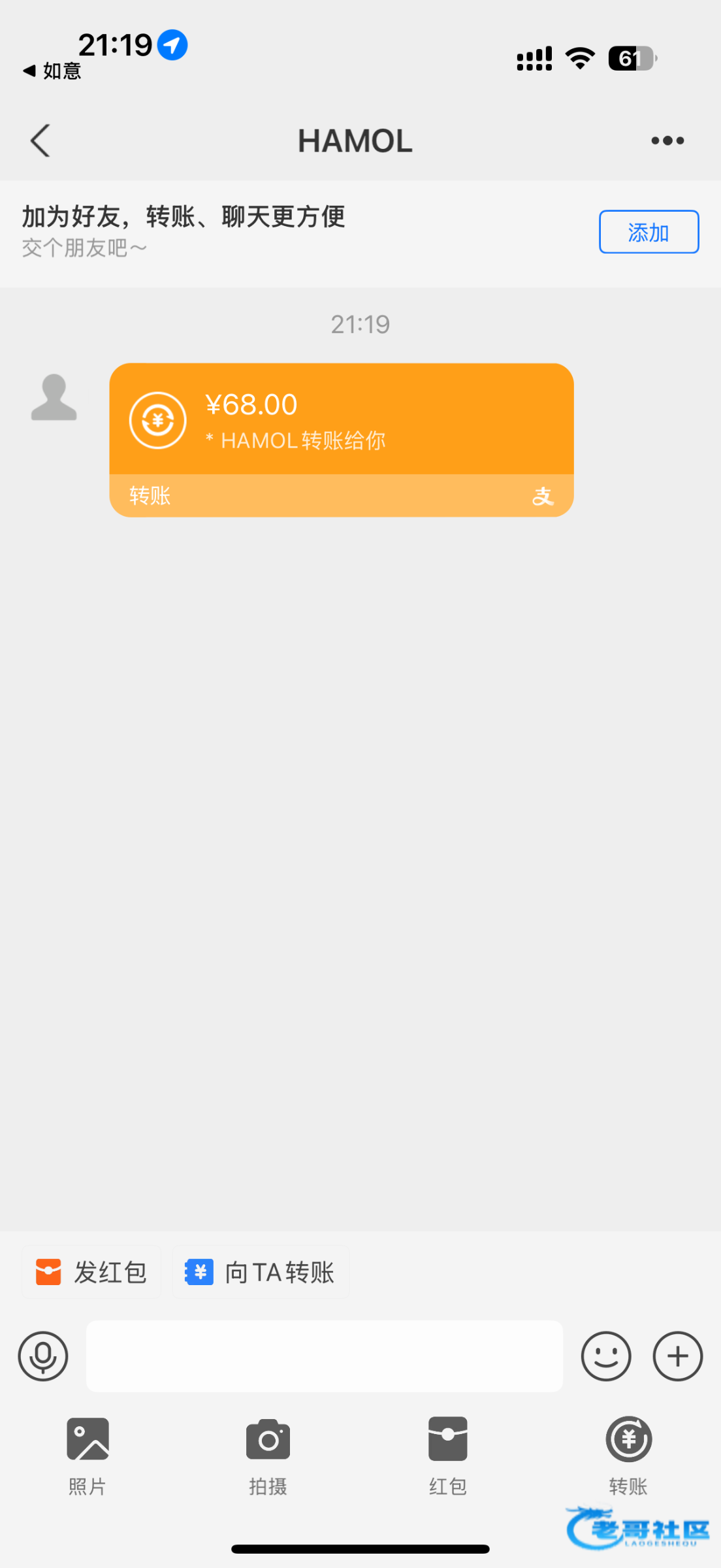Open the emoji picker

(606, 1356)
